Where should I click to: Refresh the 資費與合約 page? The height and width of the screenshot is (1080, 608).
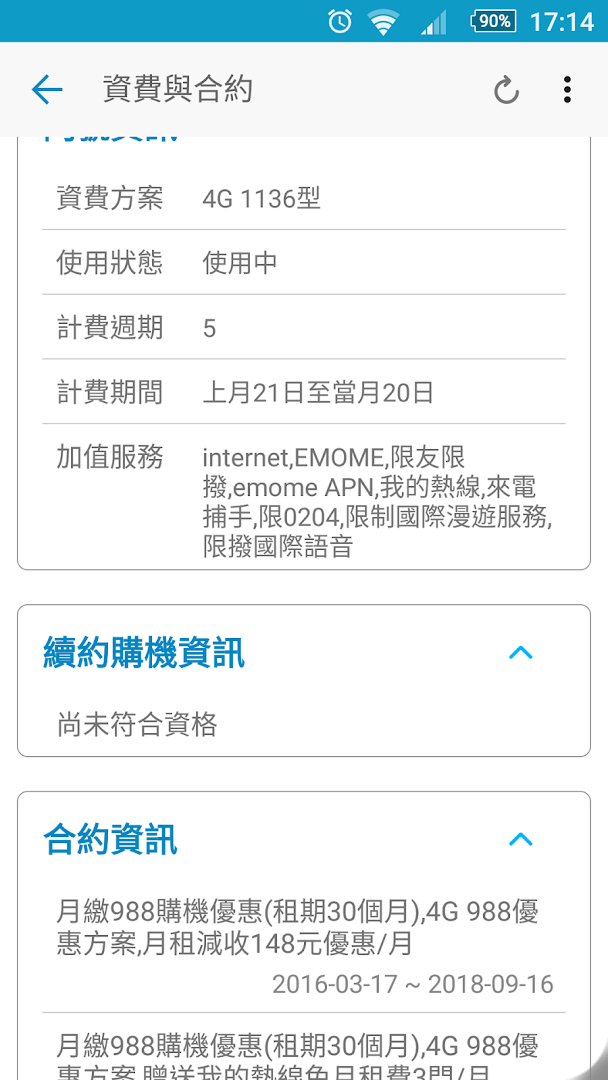[506, 91]
